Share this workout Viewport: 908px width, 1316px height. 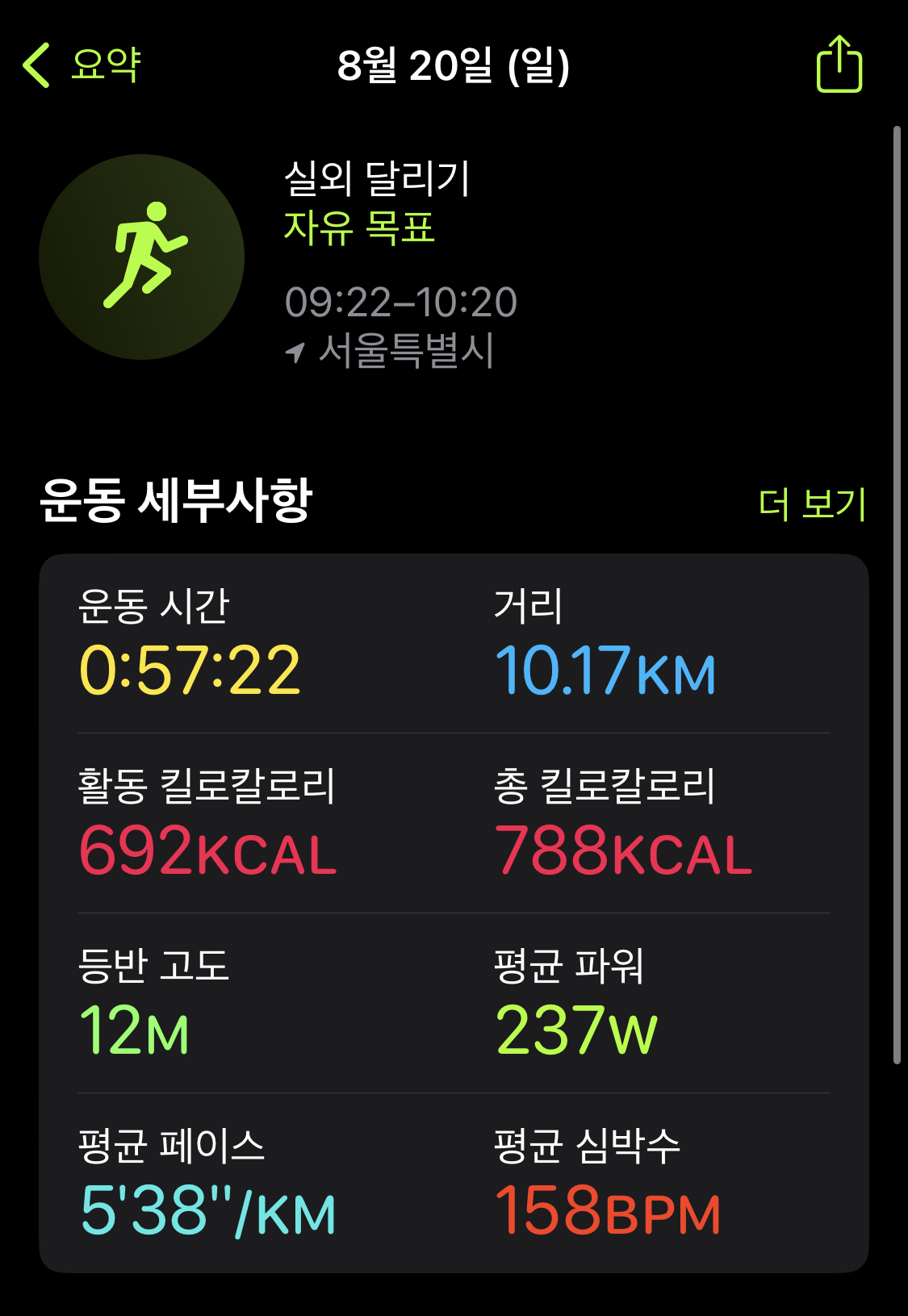(x=839, y=65)
